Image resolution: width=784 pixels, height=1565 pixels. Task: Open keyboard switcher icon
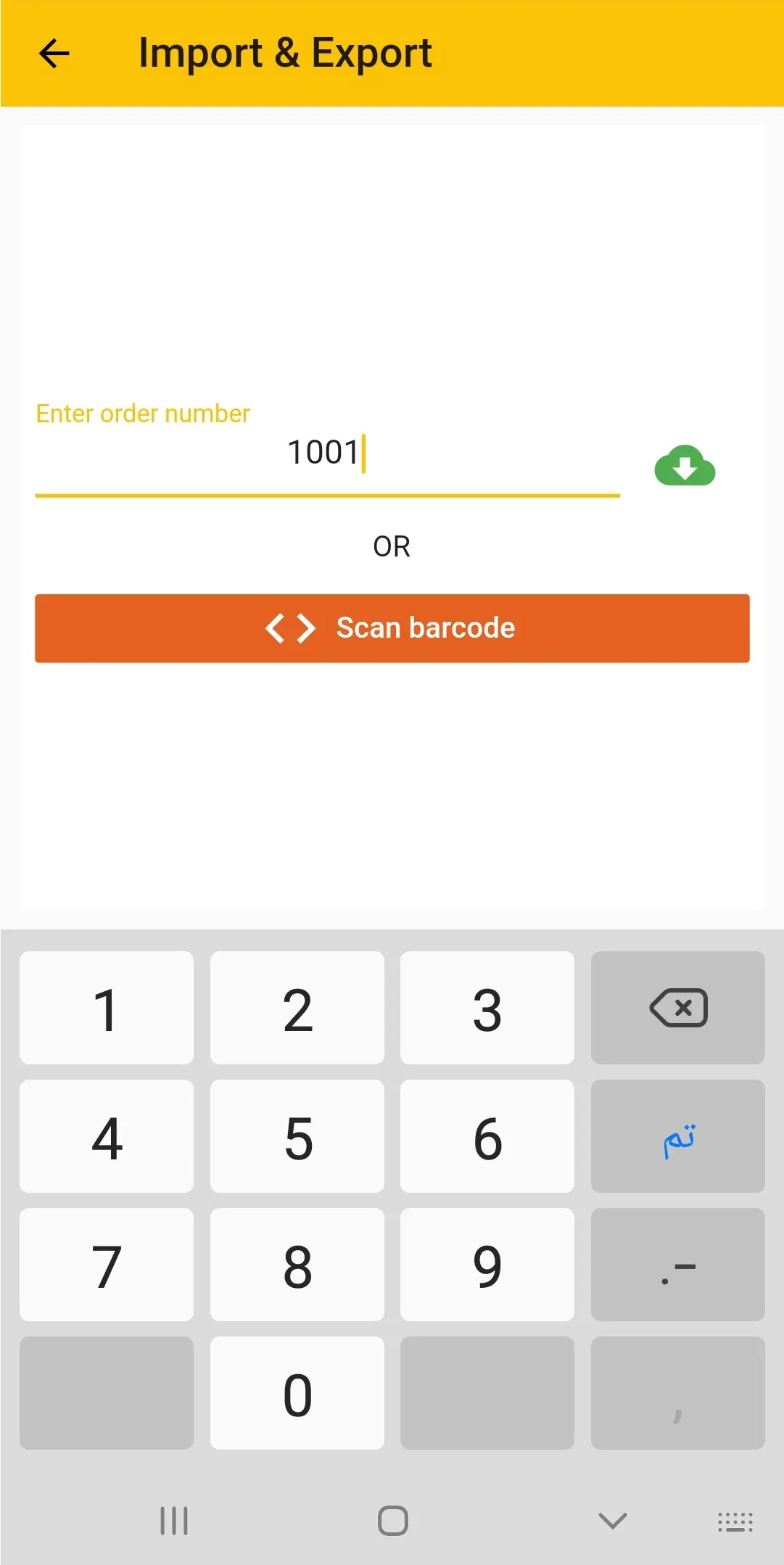[735, 1521]
